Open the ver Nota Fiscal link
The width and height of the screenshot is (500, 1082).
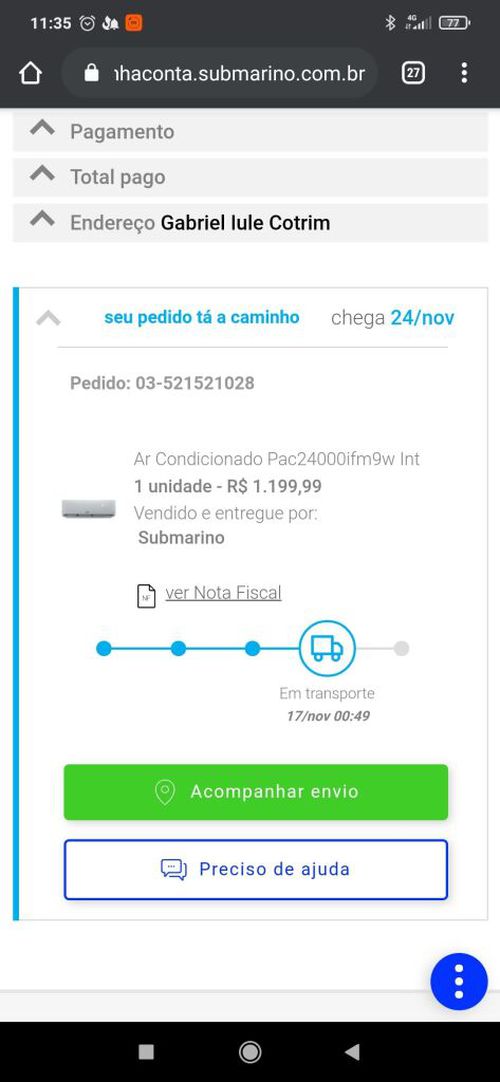coord(223,593)
